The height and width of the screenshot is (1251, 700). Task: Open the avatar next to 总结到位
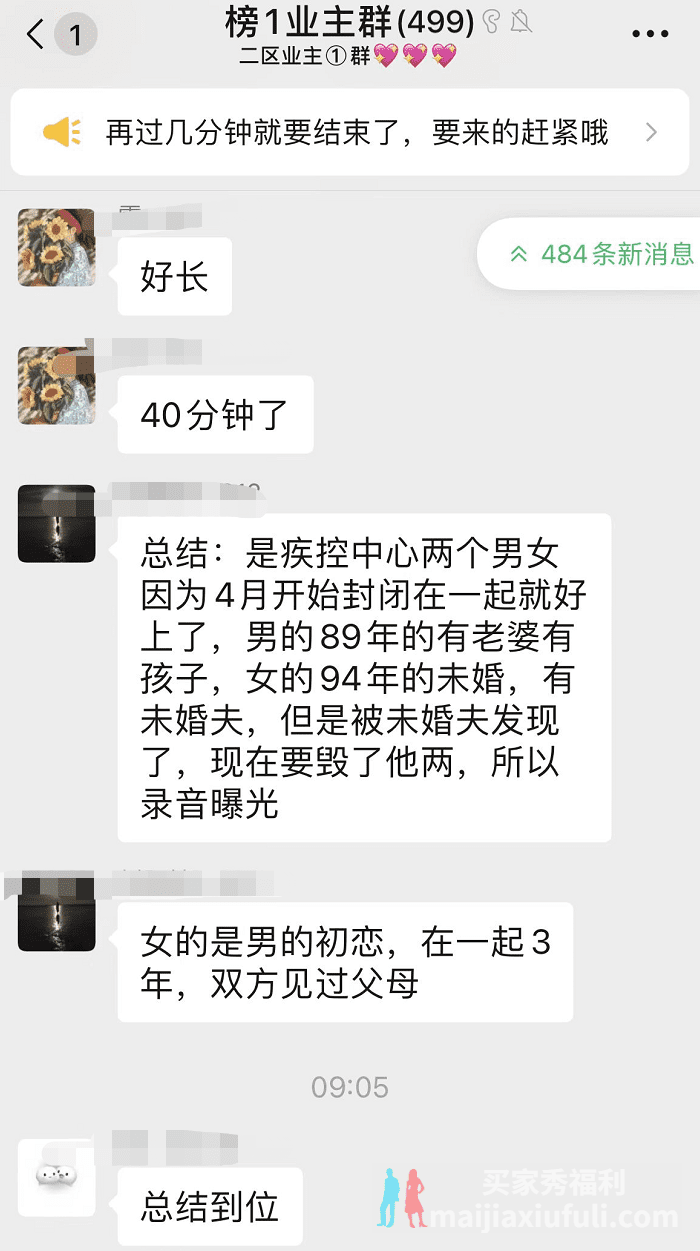pyautogui.click(x=57, y=1177)
